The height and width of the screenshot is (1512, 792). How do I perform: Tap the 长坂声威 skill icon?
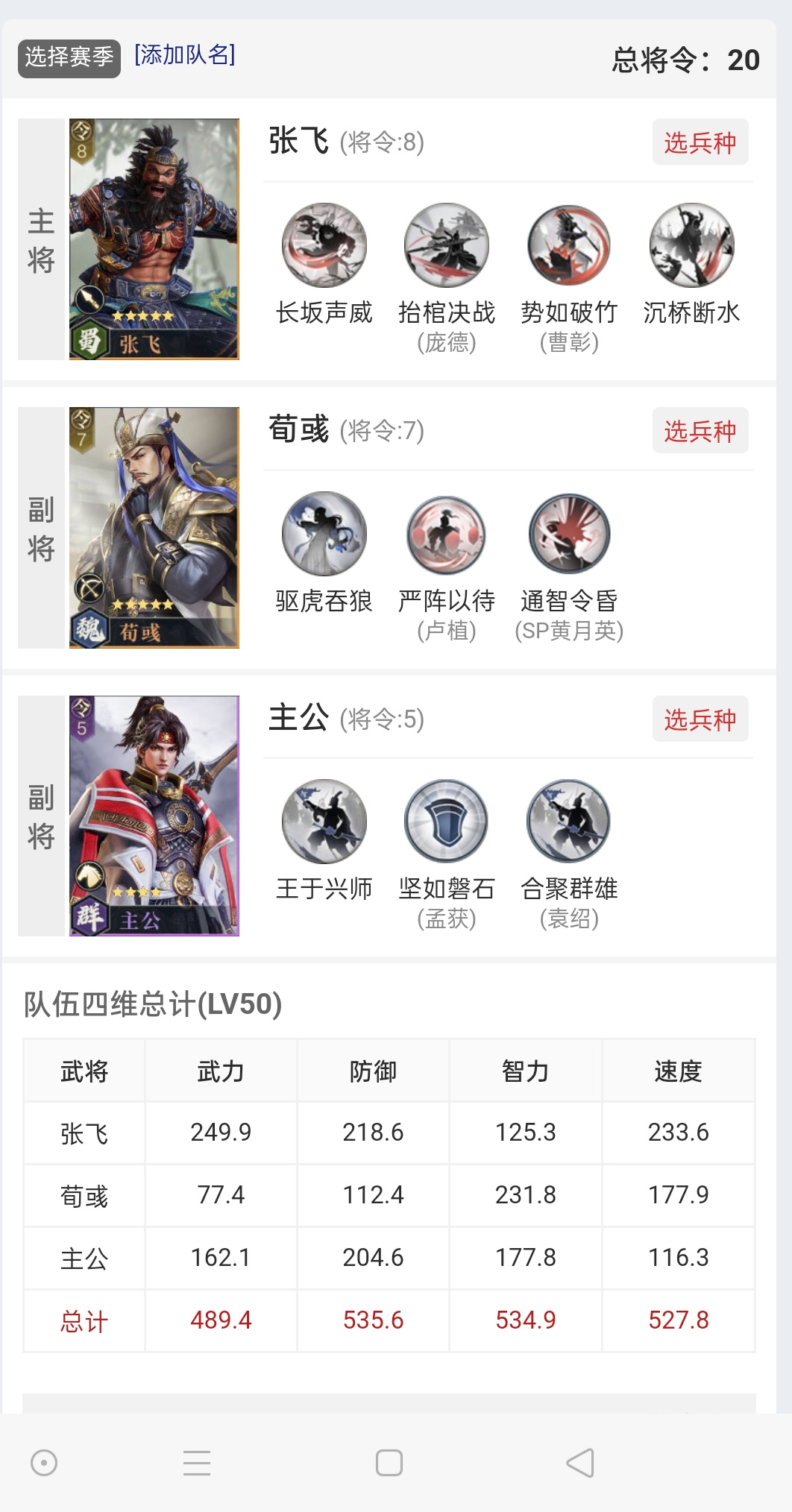[x=324, y=245]
